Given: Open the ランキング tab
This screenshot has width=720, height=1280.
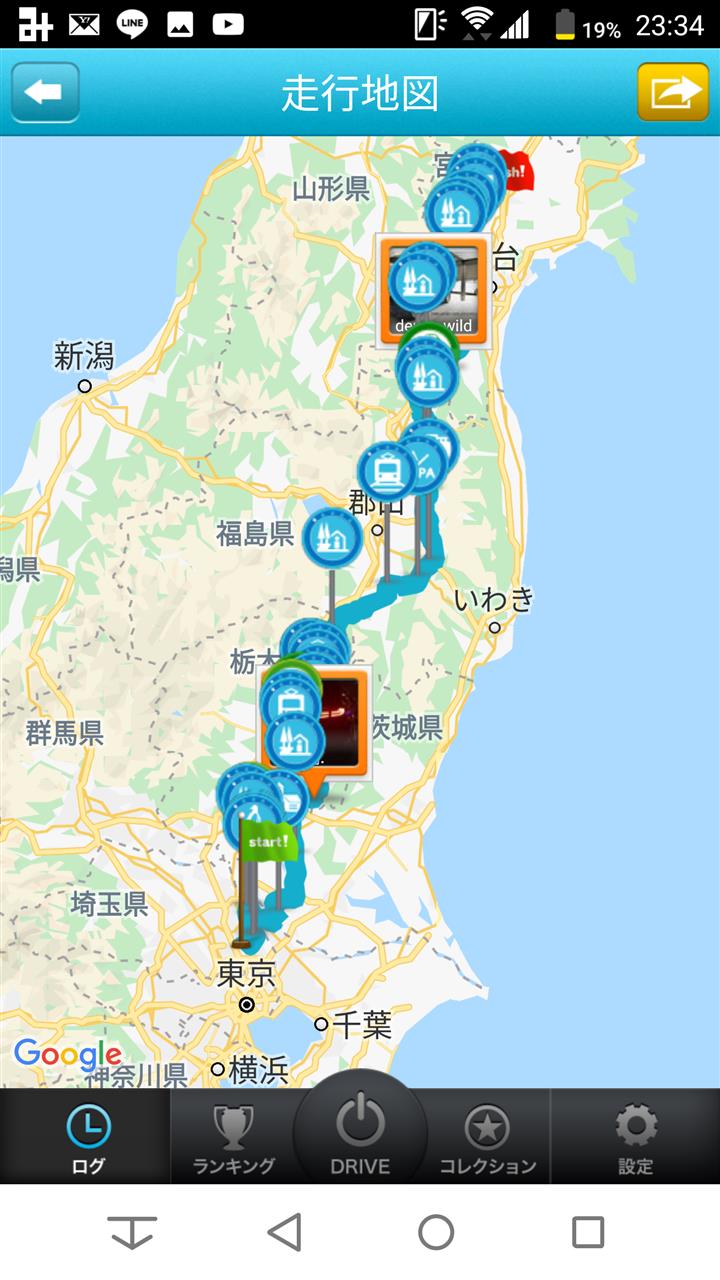Looking at the screenshot, I should (x=233, y=1138).
